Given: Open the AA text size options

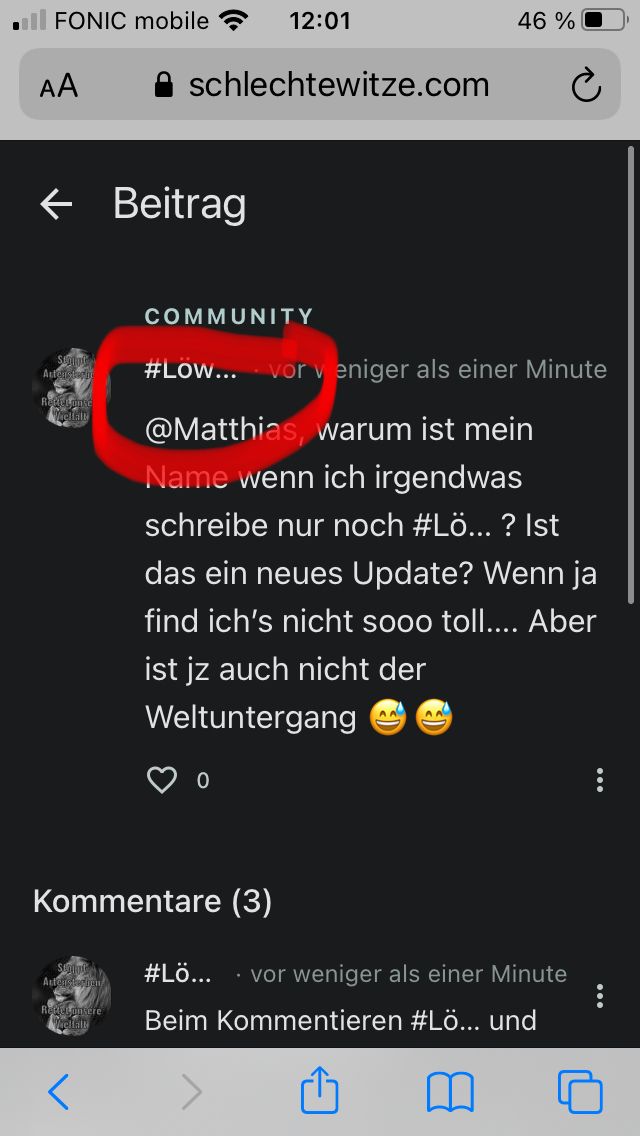Looking at the screenshot, I should 59,86.
